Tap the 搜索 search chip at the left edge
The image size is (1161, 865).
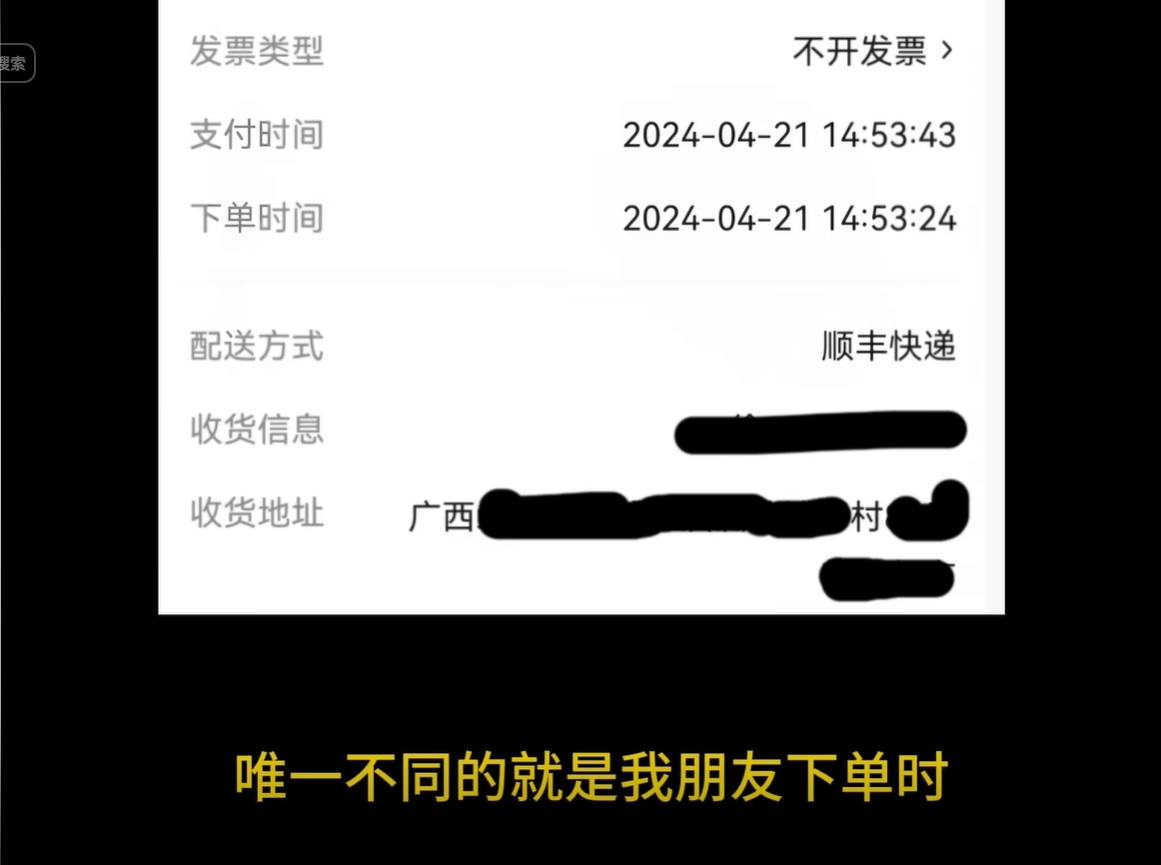coord(16,64)
